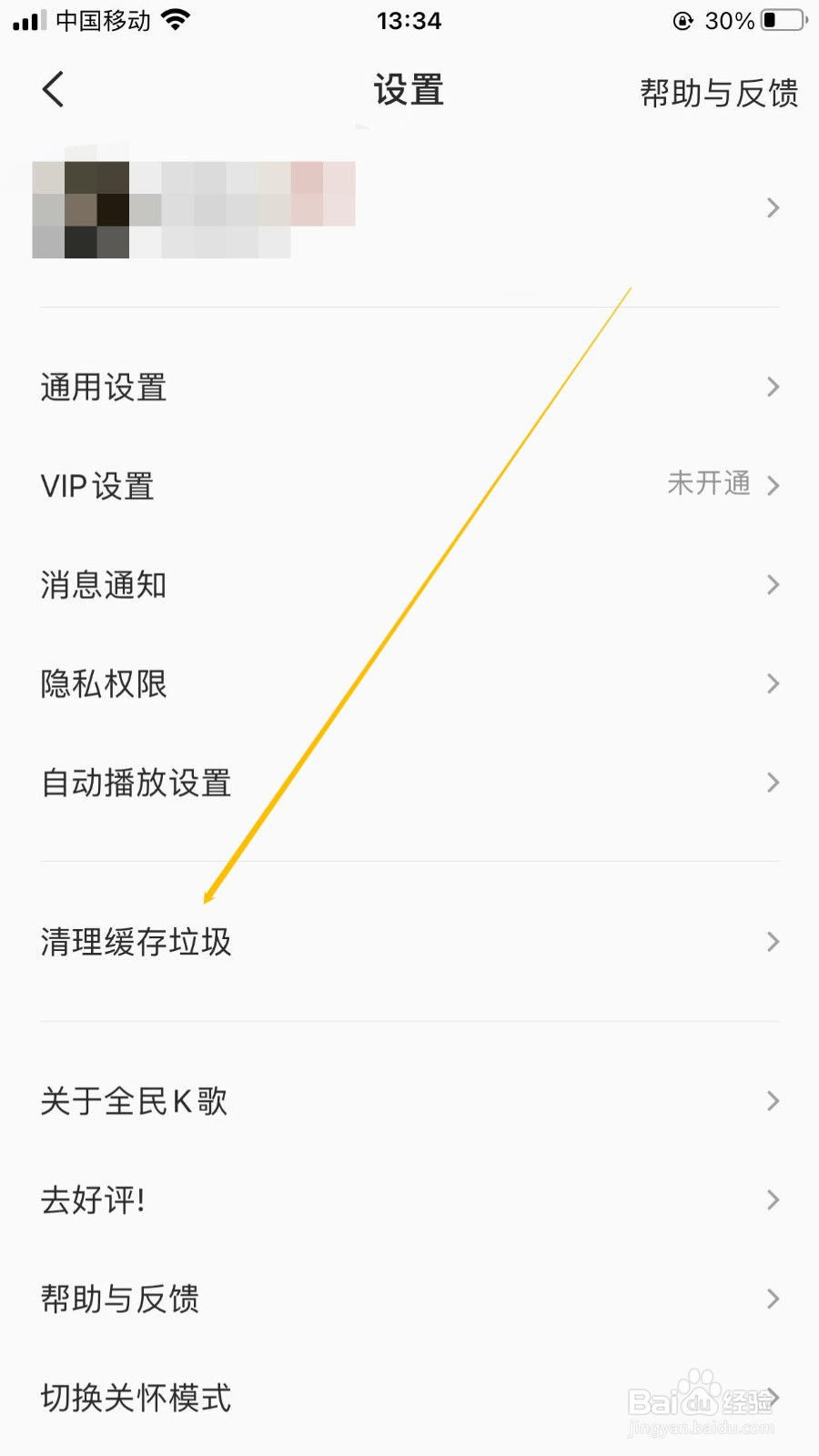Open 隐私权限 settings
819x1456 pixels.
(103, 683)
